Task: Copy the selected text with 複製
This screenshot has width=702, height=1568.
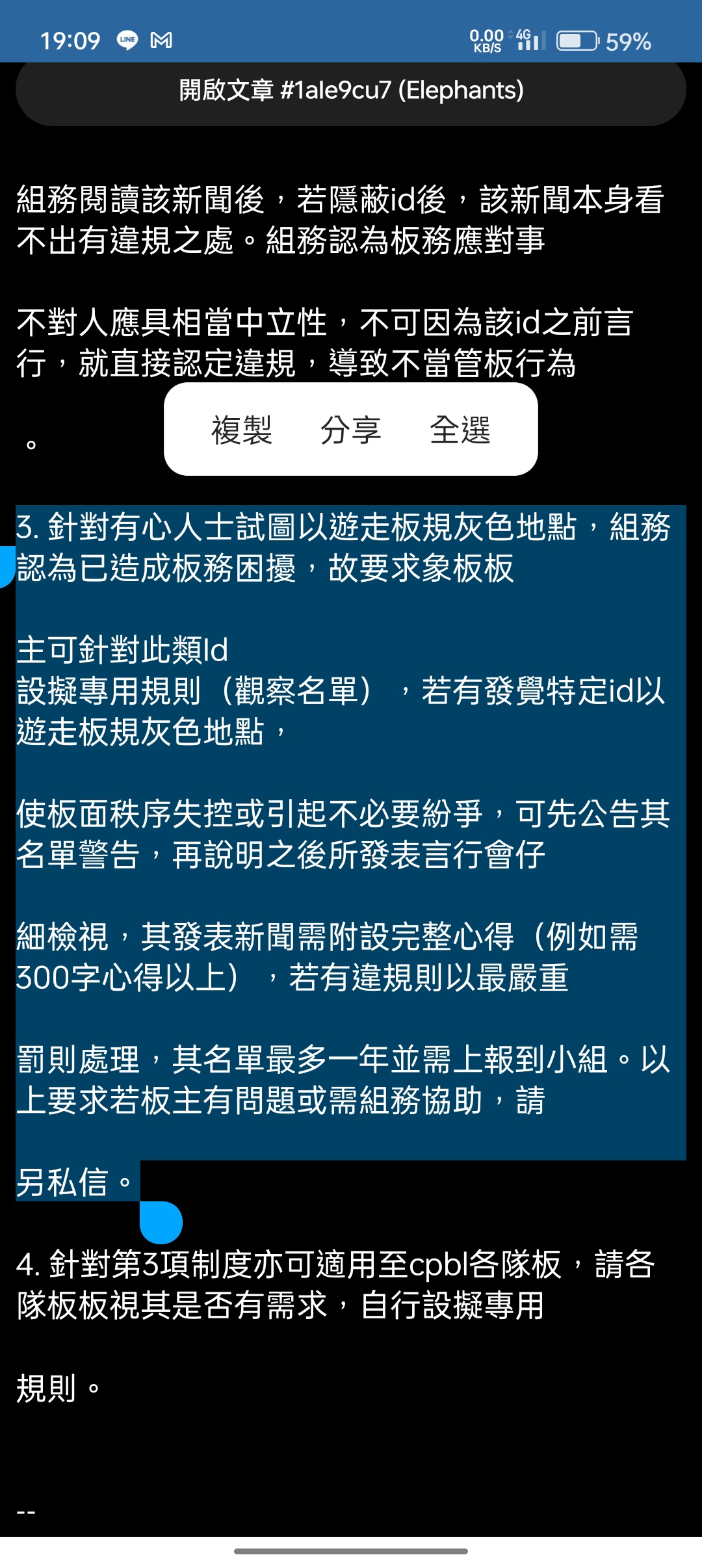Action: click(x=242, y=430)
